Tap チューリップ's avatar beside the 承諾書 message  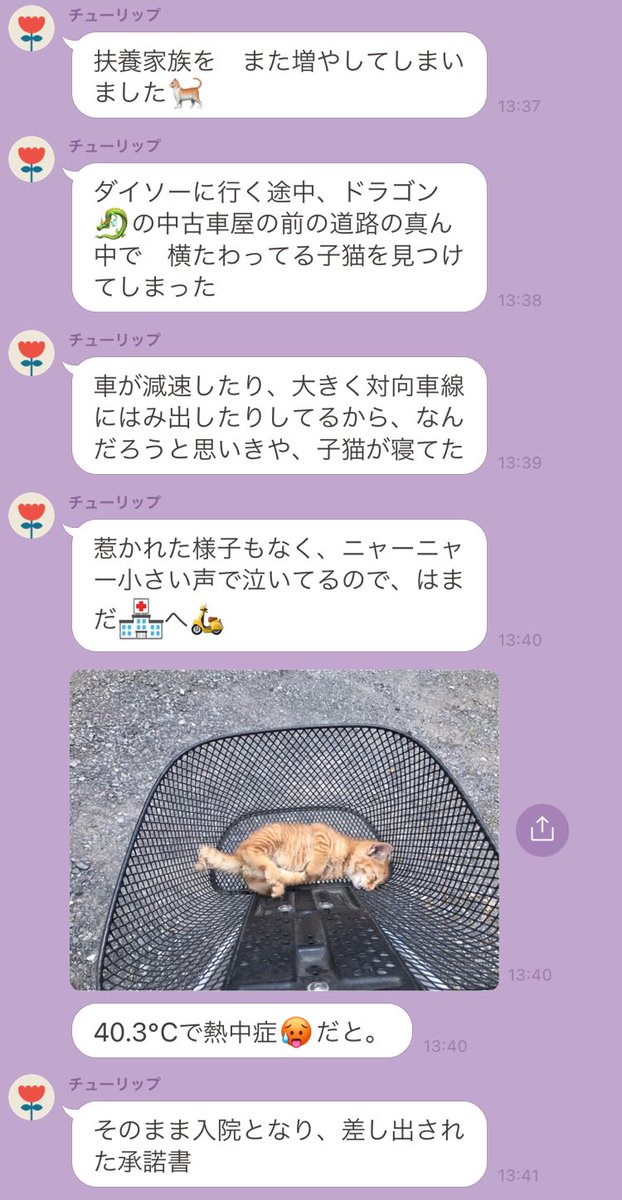[x=31, y=1100]
